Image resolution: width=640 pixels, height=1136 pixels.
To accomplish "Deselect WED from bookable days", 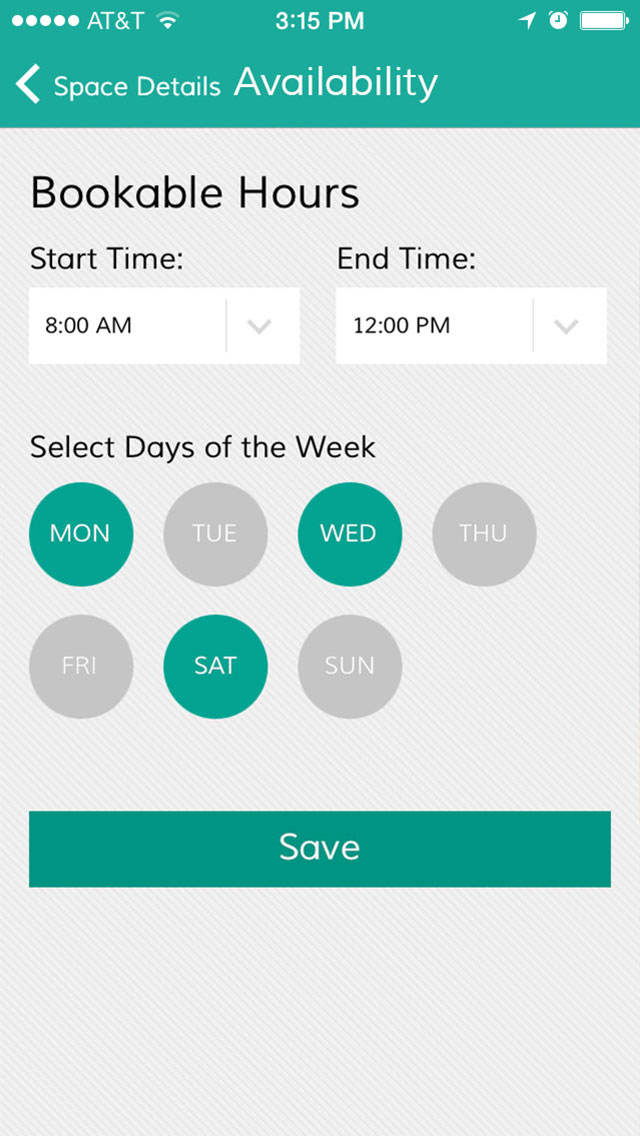I will click(x=350, y=534).
